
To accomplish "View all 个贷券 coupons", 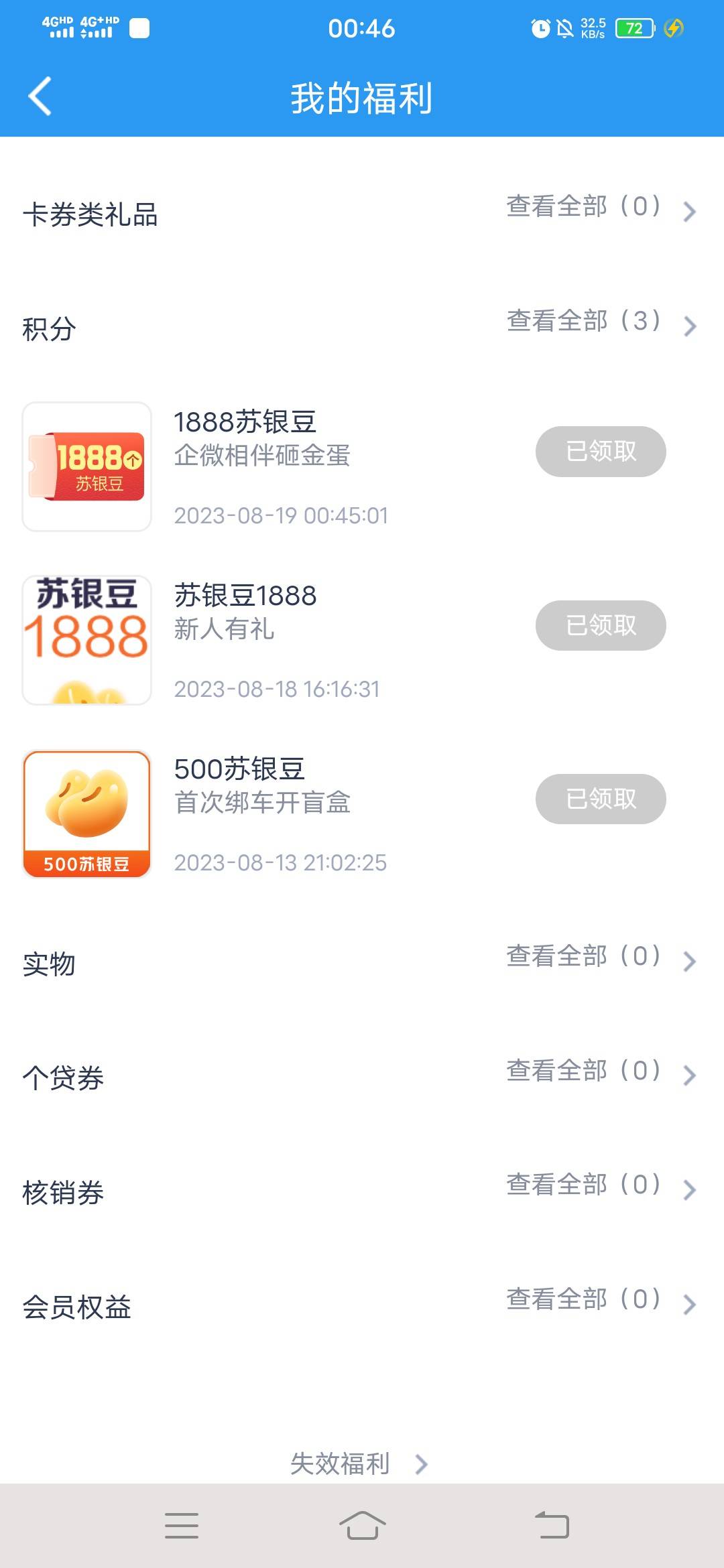I will 600,1072.
